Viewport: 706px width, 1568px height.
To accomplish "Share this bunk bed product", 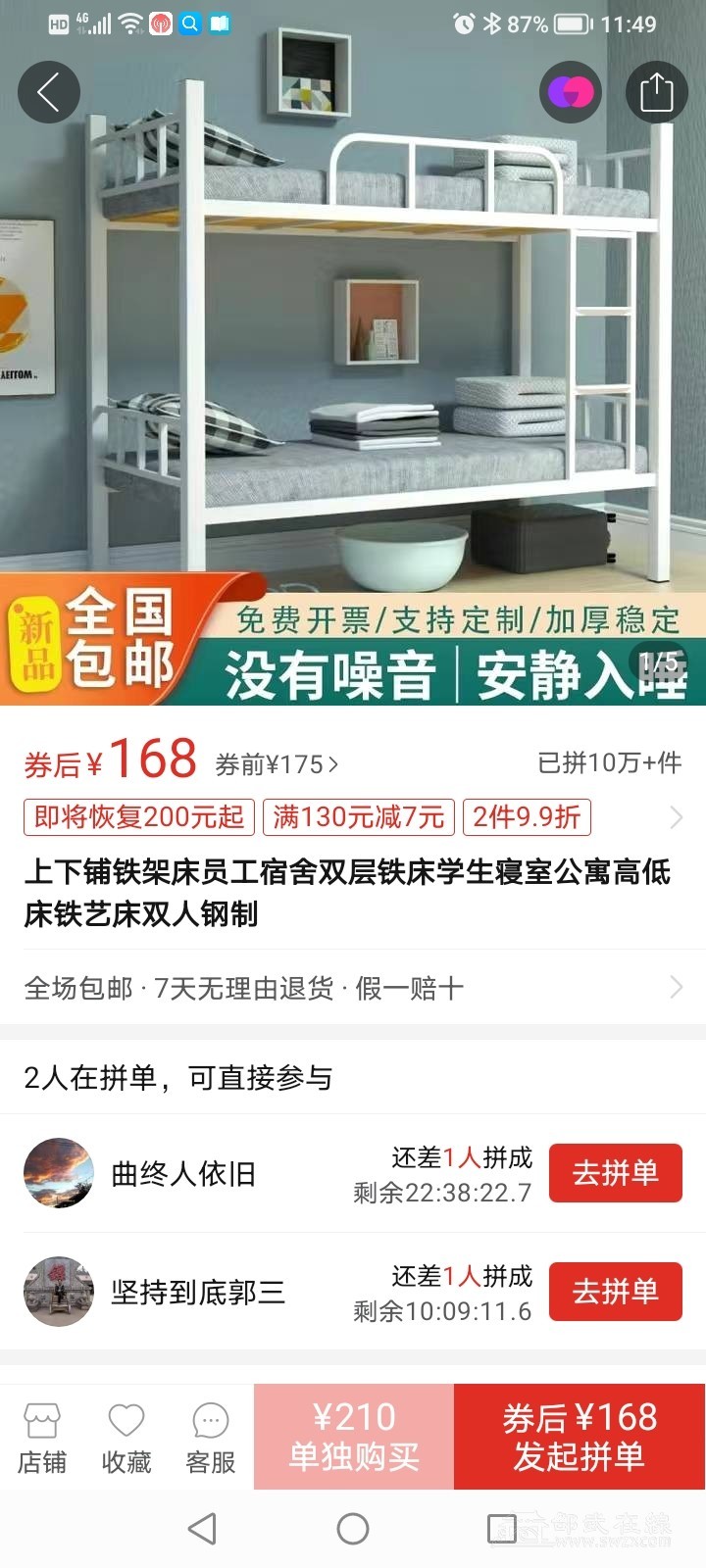I will pyautogui.click(x=656, y=92).
